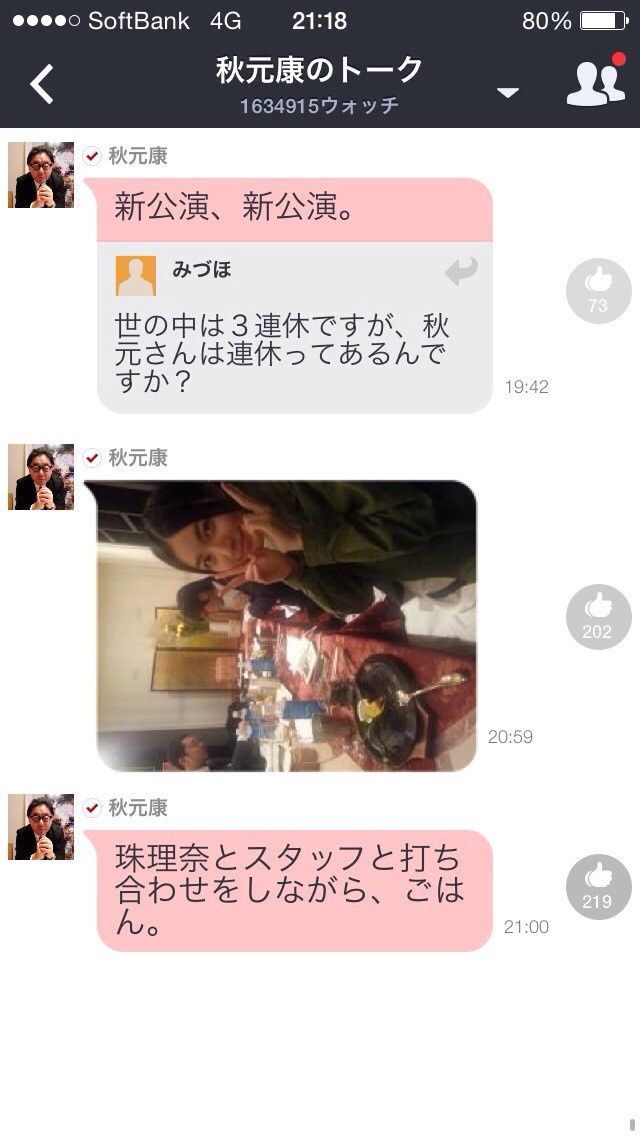Open the photo sent at 20:59
Screen dimensions: 640x1136
point(287,626)
